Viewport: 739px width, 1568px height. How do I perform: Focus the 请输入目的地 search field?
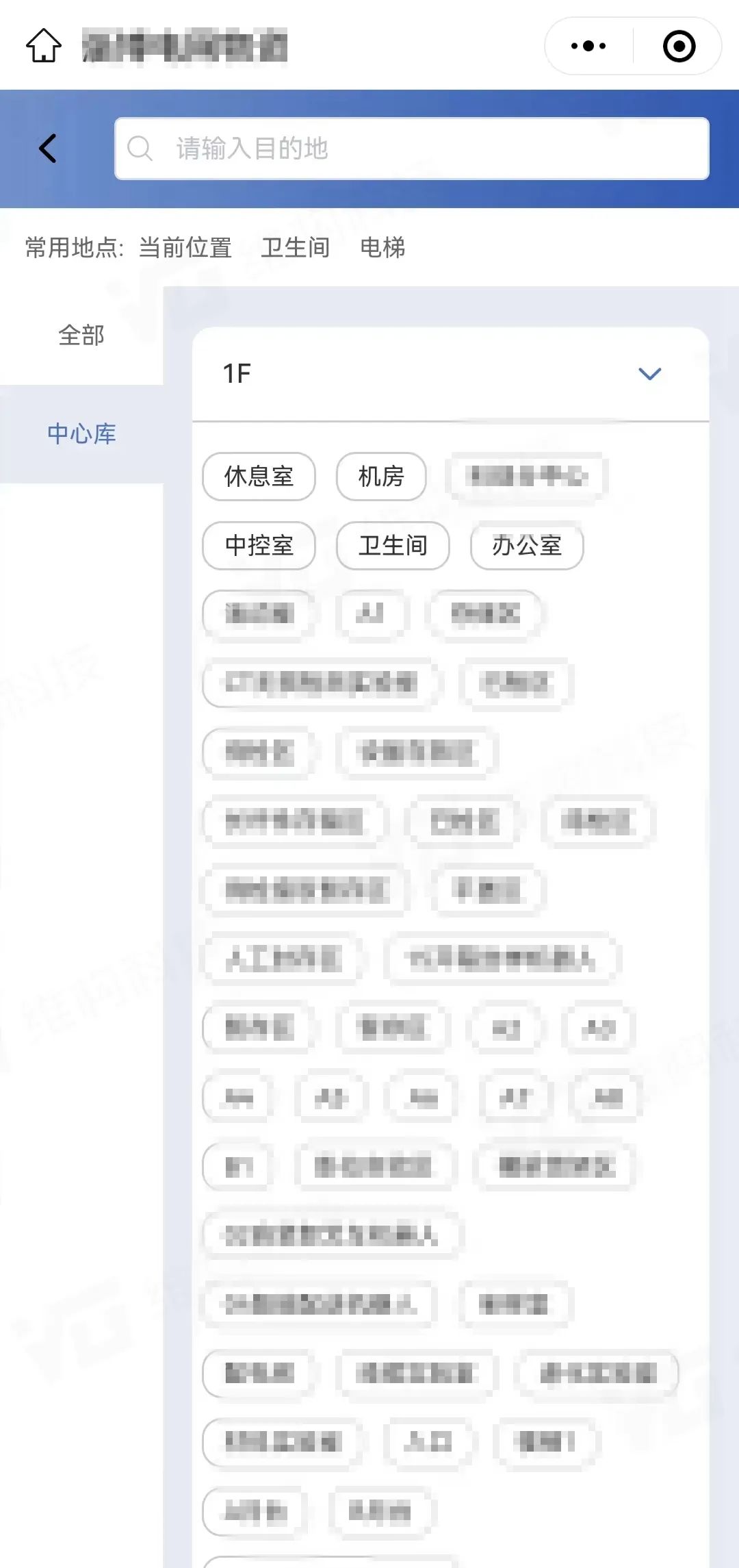tap(412, 149)
